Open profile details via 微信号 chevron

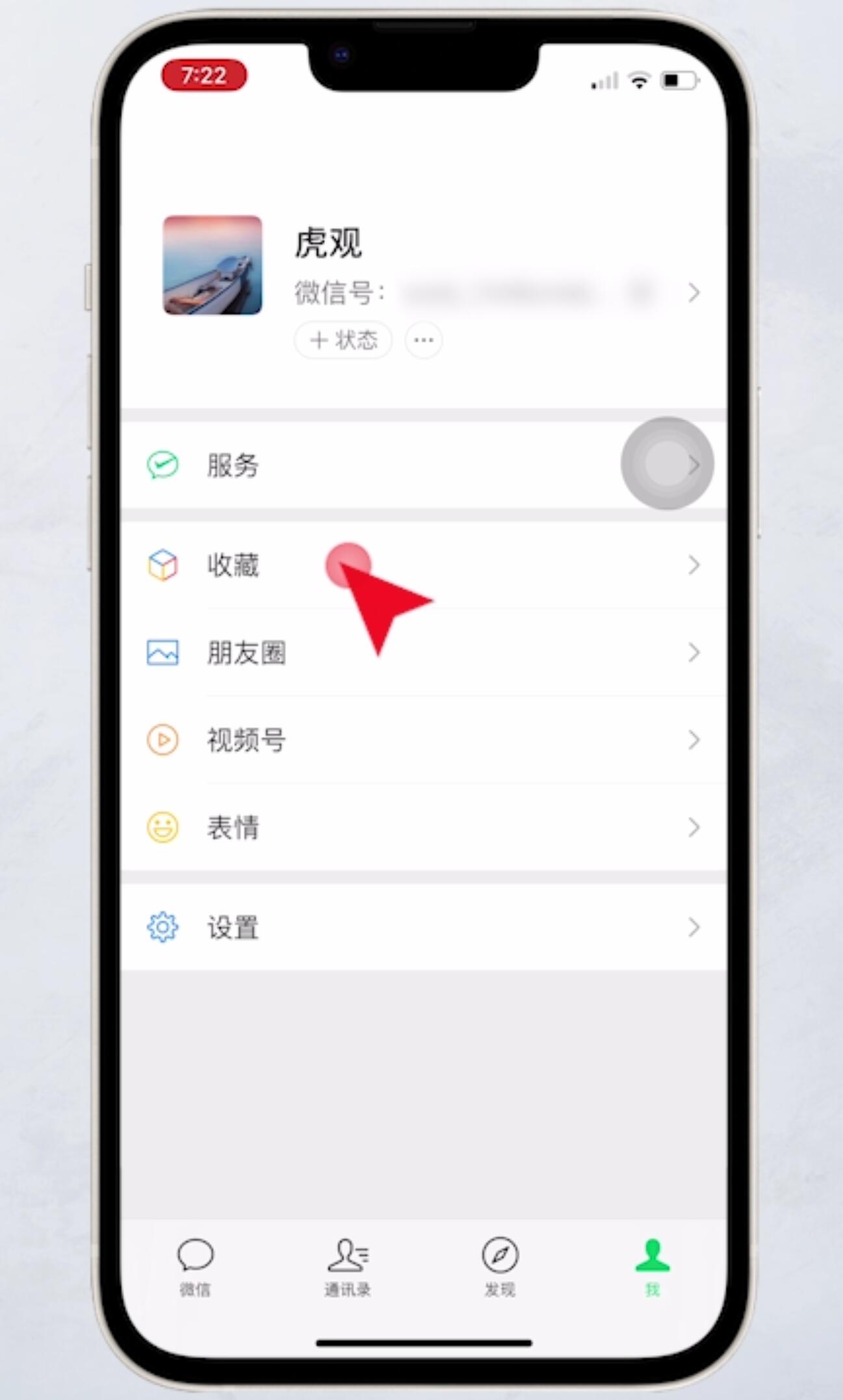tap(694, 292)
